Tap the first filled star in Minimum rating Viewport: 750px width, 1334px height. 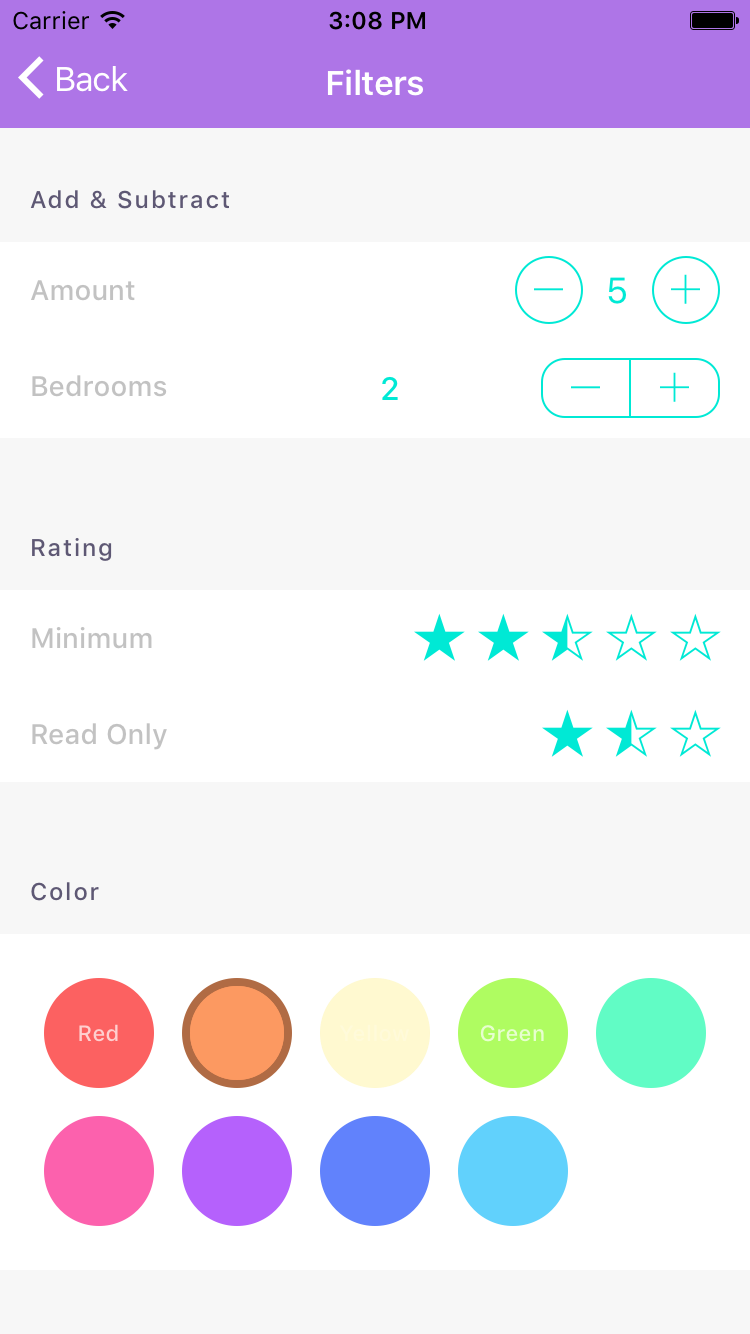pyautogui.click(x=439, y=638)
